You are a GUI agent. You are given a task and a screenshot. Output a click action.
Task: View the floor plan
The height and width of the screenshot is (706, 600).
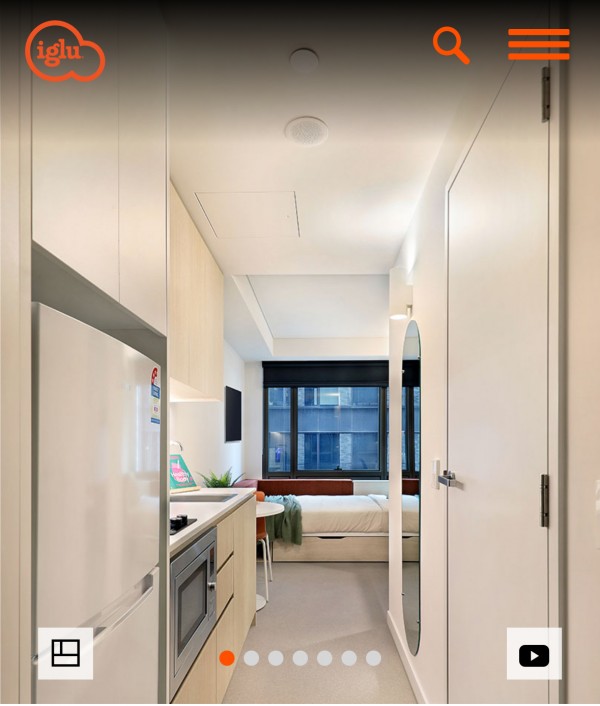66,653
